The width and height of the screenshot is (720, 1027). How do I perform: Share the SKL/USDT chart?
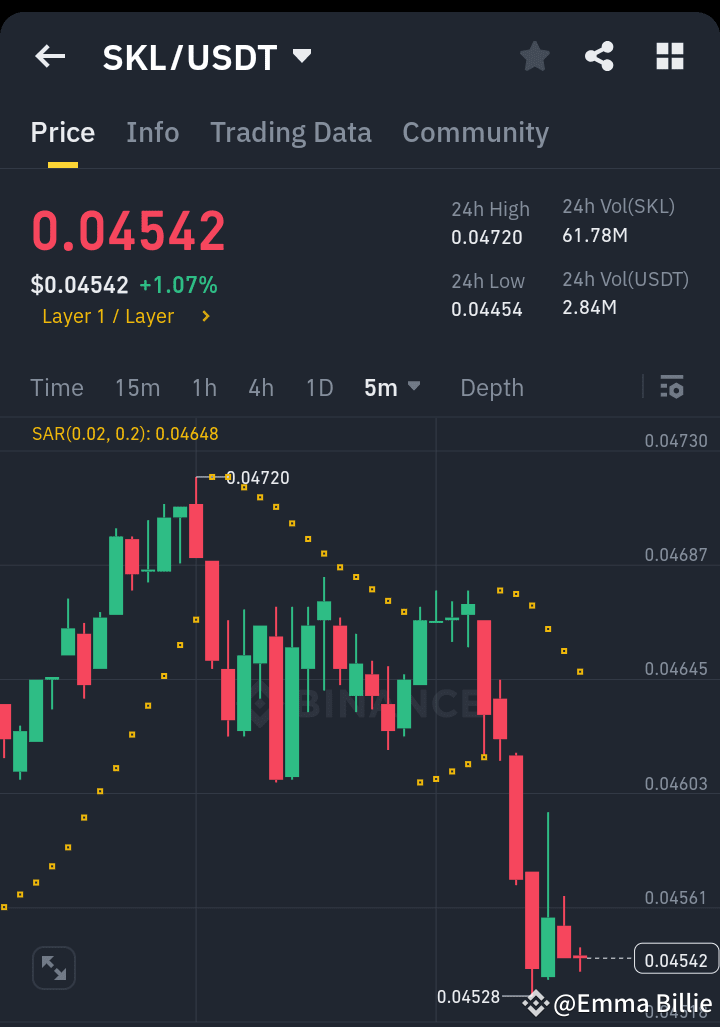[599, 56]
